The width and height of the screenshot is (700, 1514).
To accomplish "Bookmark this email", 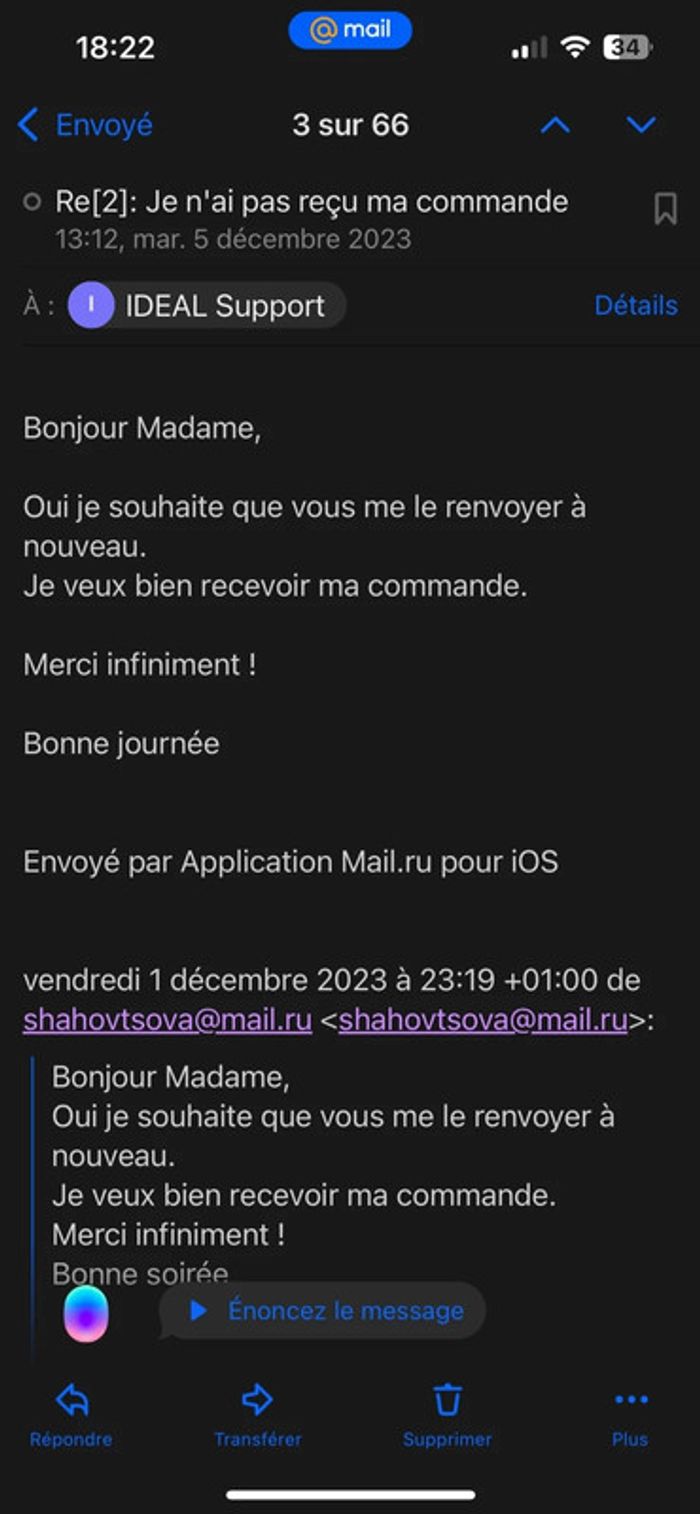I will pyautogui.click(x=665, y=209).
